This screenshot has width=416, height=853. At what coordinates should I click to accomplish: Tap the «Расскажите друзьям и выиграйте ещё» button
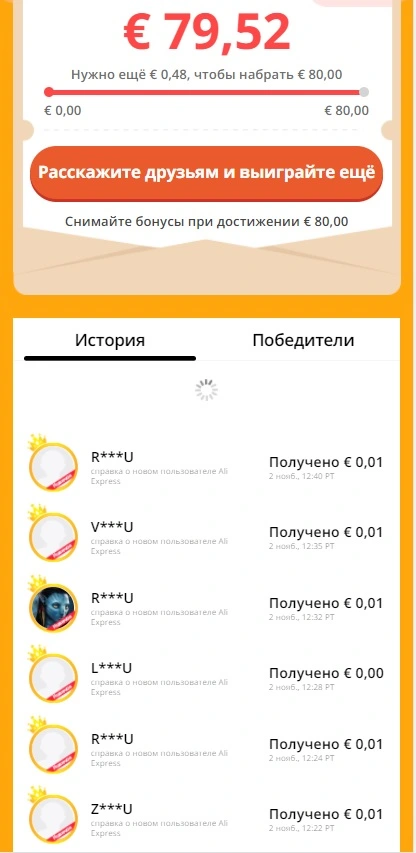pos(207,174)
